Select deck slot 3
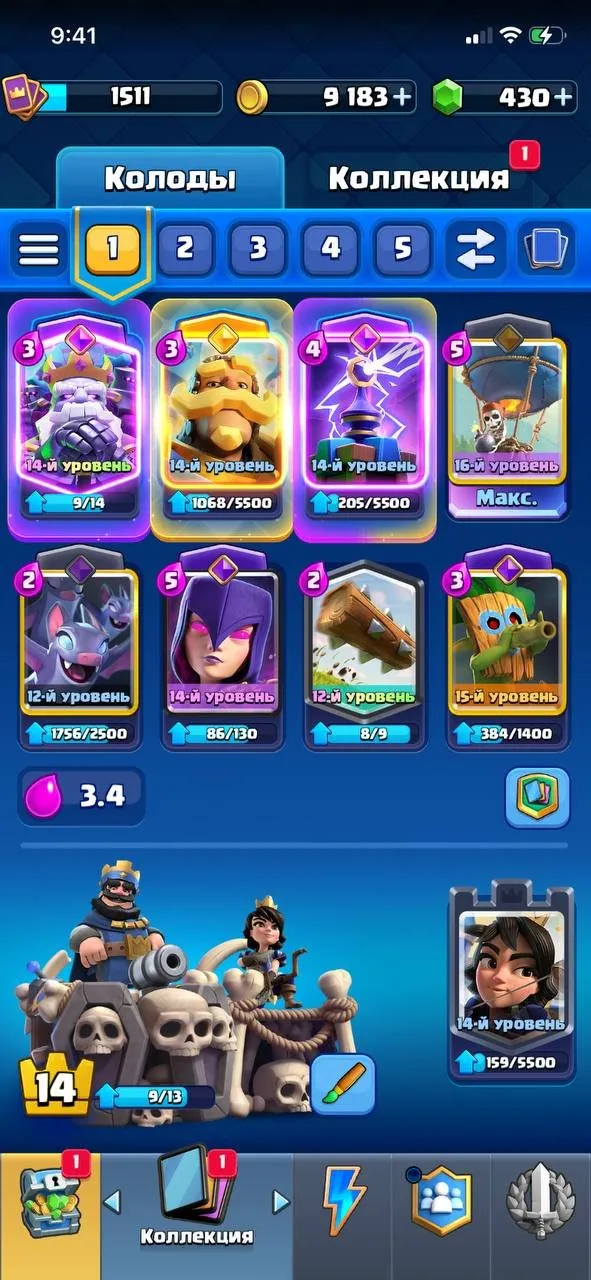This screenshot has width=591, height=1280. [258, 248]
